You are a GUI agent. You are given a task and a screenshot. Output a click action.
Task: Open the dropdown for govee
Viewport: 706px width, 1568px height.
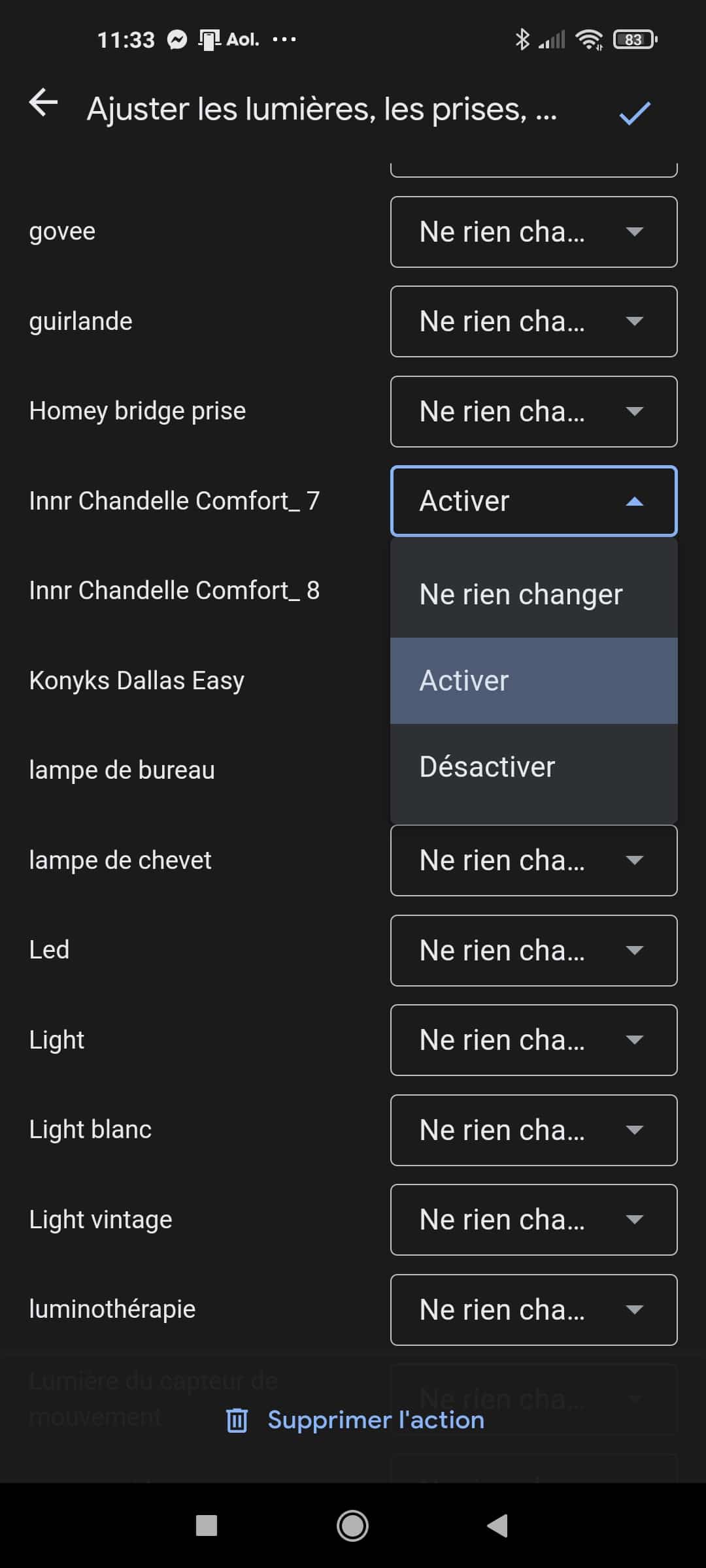[533, 232]
